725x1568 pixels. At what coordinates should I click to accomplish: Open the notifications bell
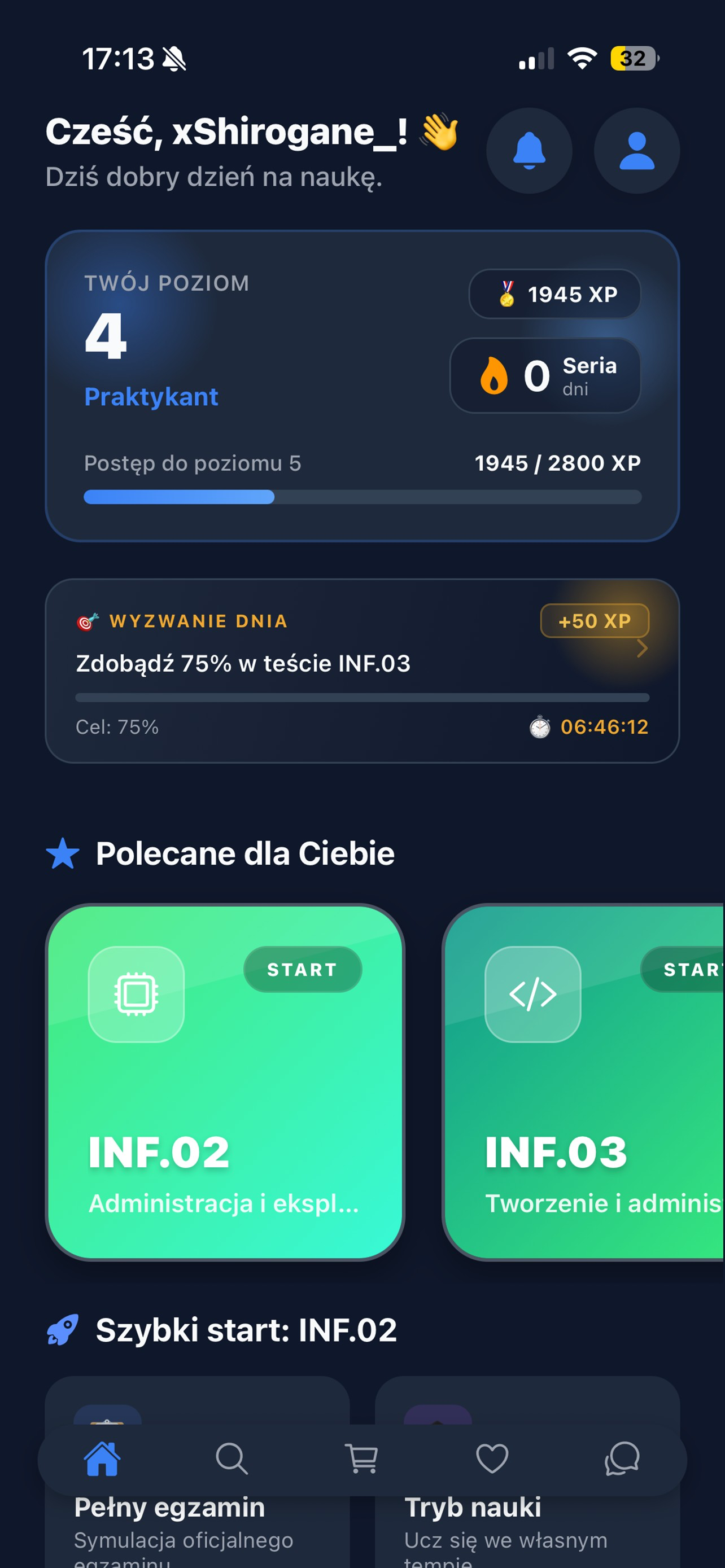529,150
